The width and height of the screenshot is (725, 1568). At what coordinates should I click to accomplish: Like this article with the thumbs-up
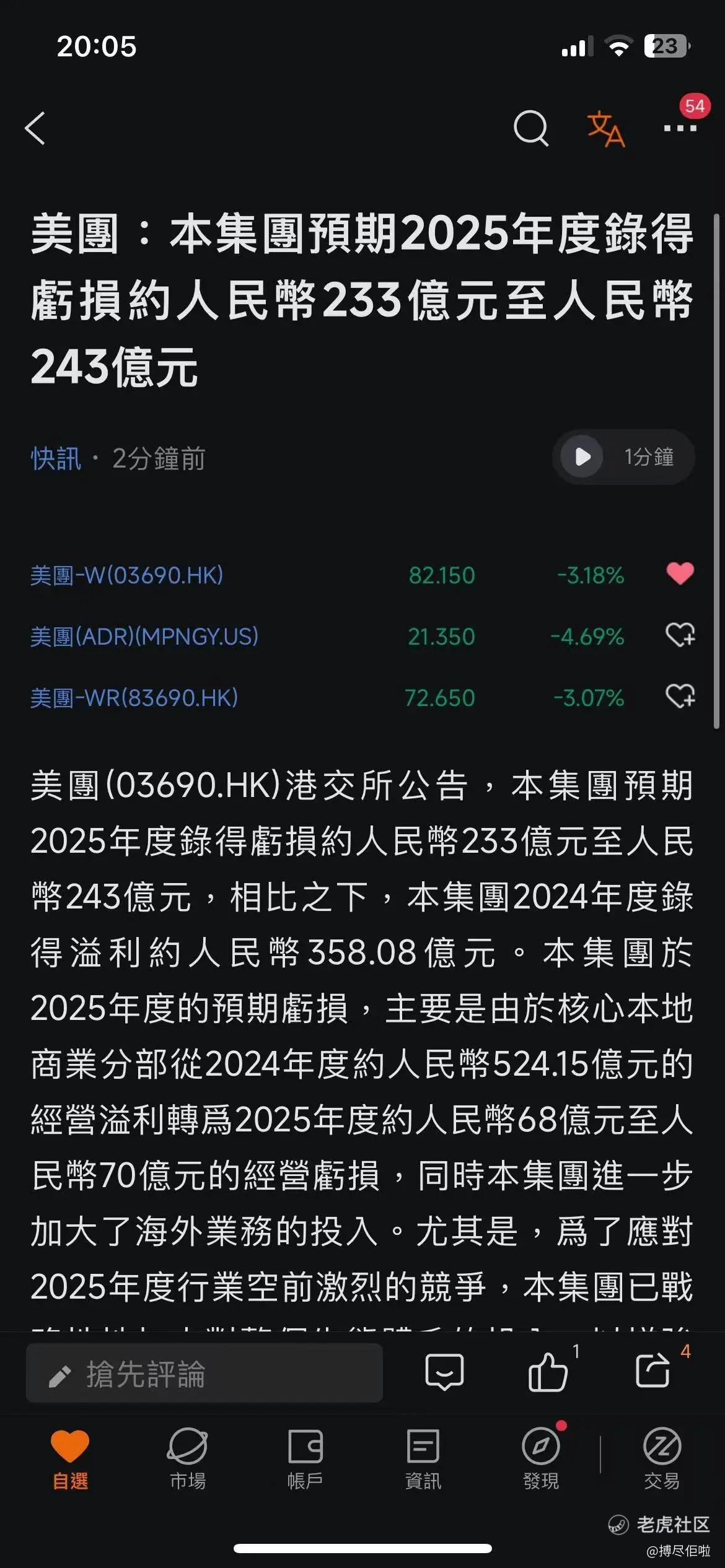click(x=548, y=1371)
